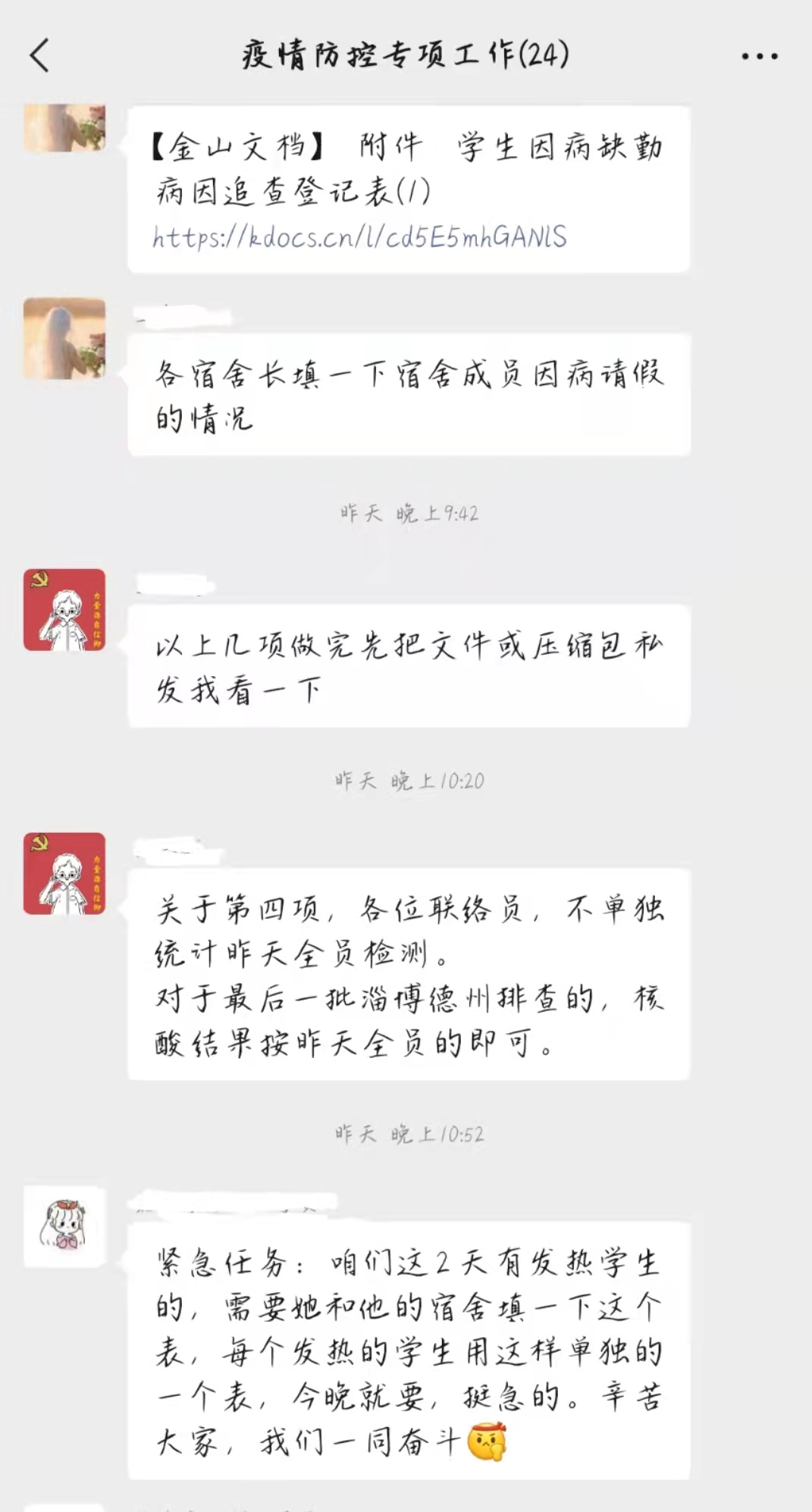This screenshot has height=1512, width=812.
Task: View avatar of the 紧急任务 message sender
Action: 64,1226
